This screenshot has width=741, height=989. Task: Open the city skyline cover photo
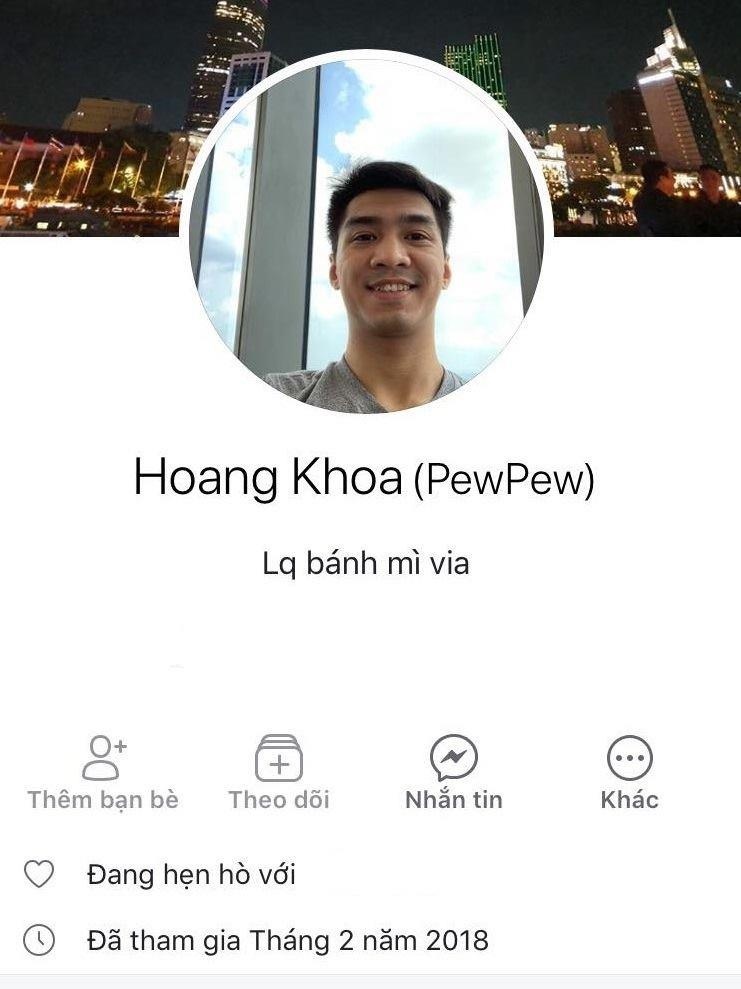click(90, 110)
